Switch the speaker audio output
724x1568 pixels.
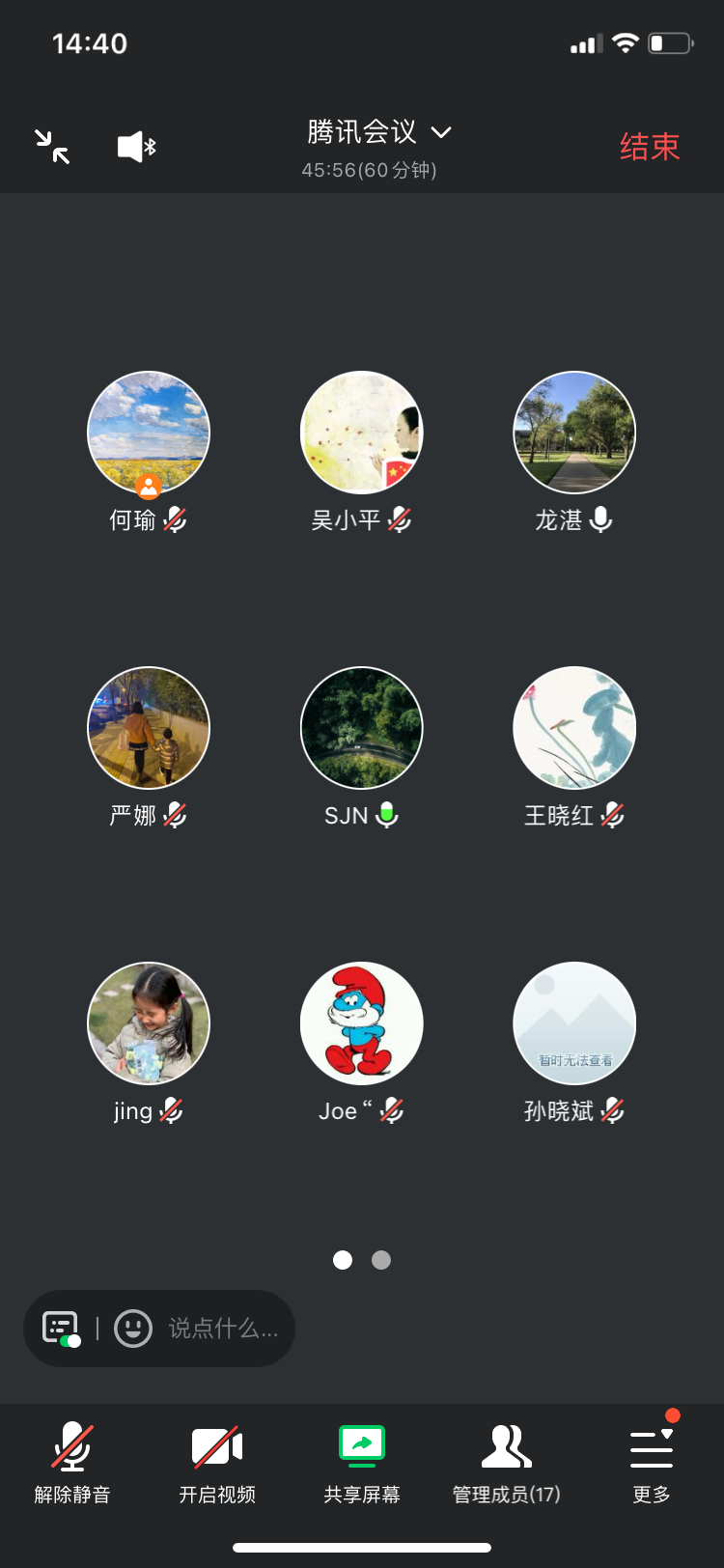(x=136, y=147)
